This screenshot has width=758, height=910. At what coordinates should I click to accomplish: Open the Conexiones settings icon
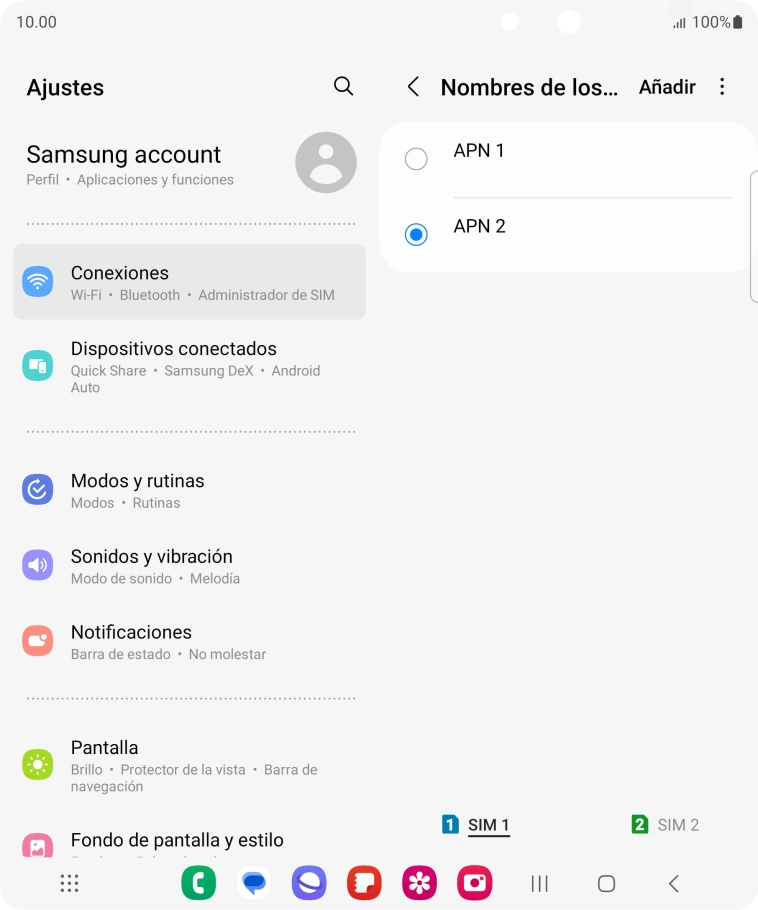point(37,281)
